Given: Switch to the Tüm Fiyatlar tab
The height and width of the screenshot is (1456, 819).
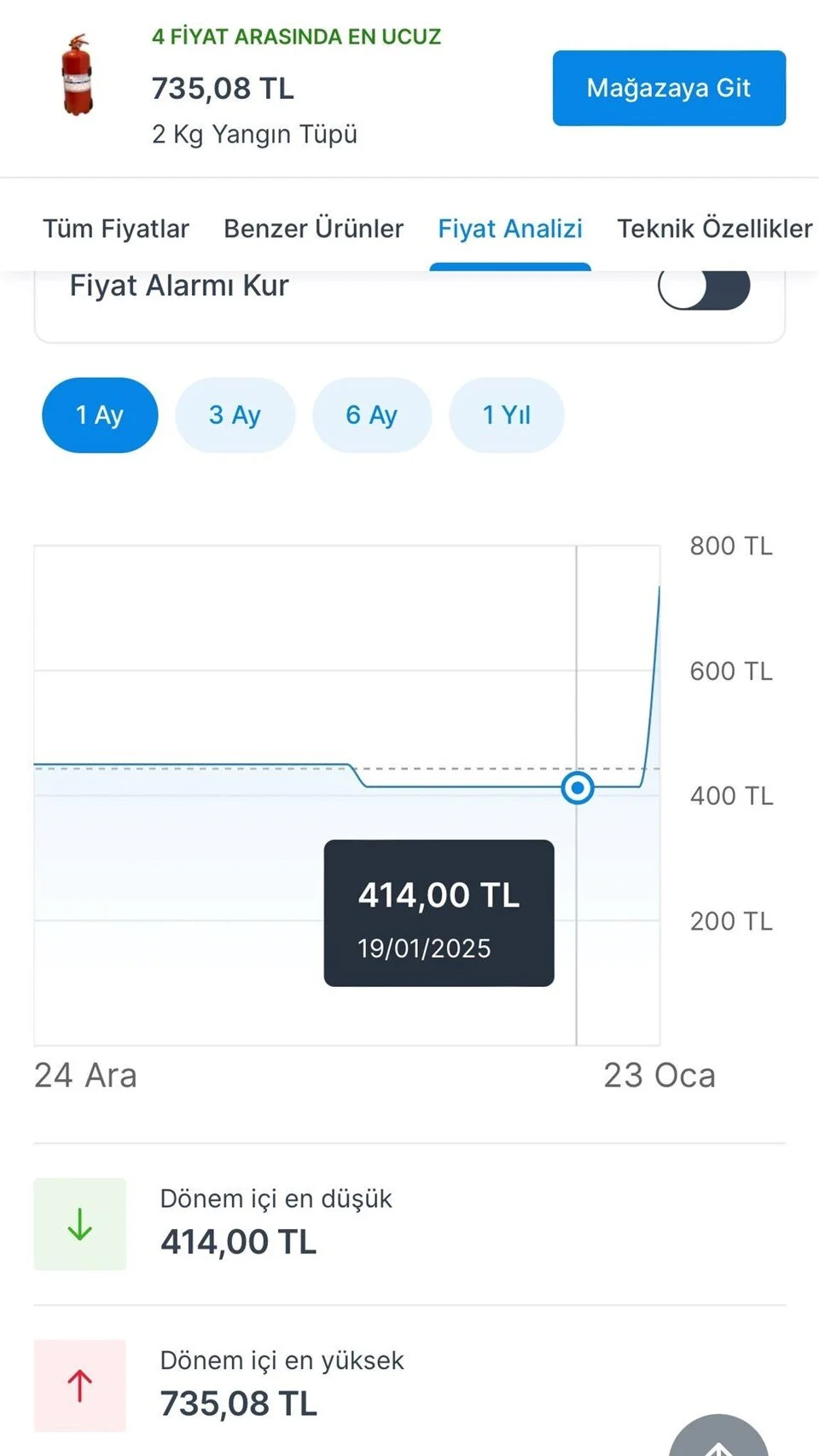Looking at the screenshot, I should (x=116, y=229).
